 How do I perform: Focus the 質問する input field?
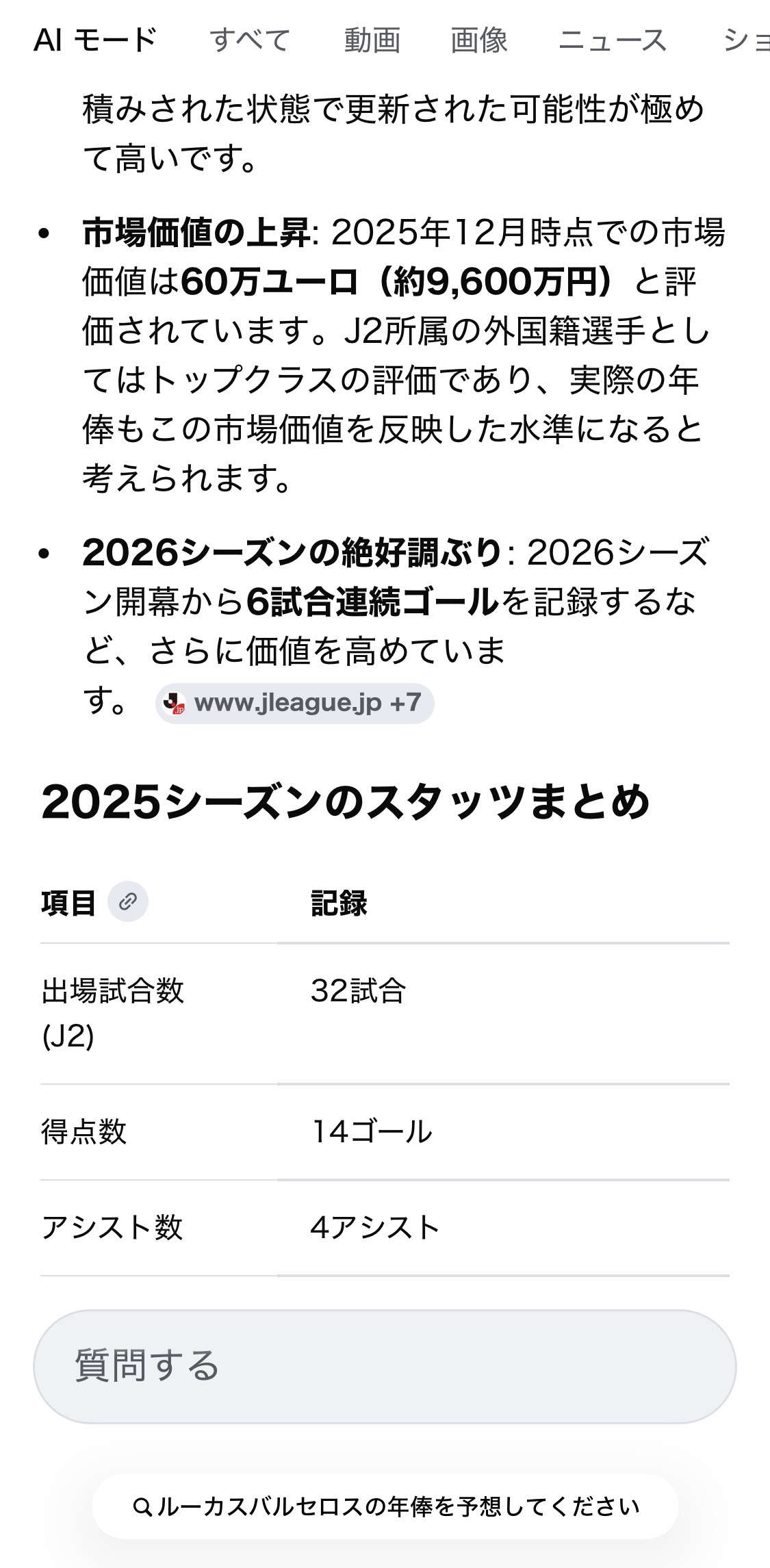click(385, 1366)
